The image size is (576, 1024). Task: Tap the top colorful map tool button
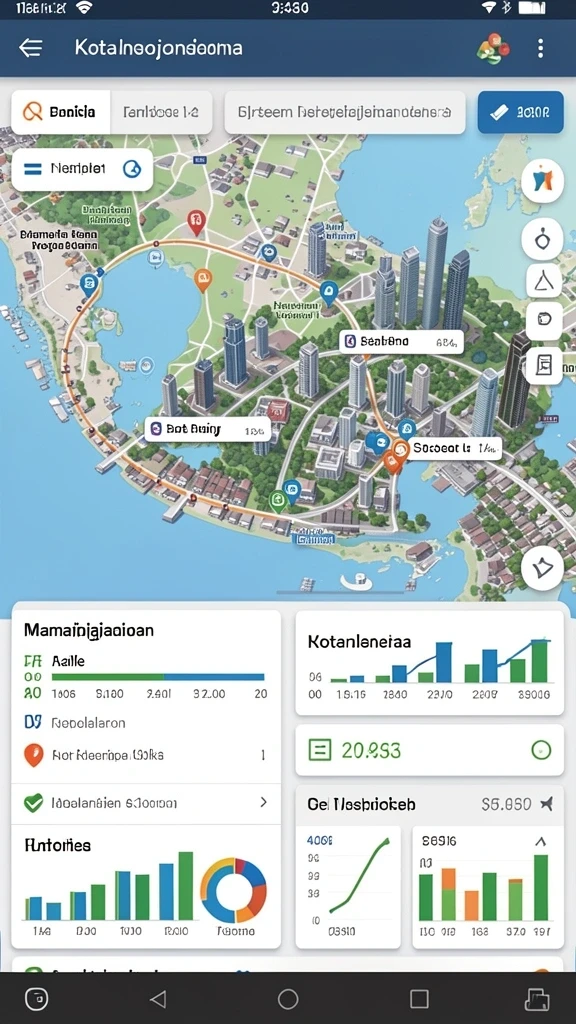tap(543, 180)
